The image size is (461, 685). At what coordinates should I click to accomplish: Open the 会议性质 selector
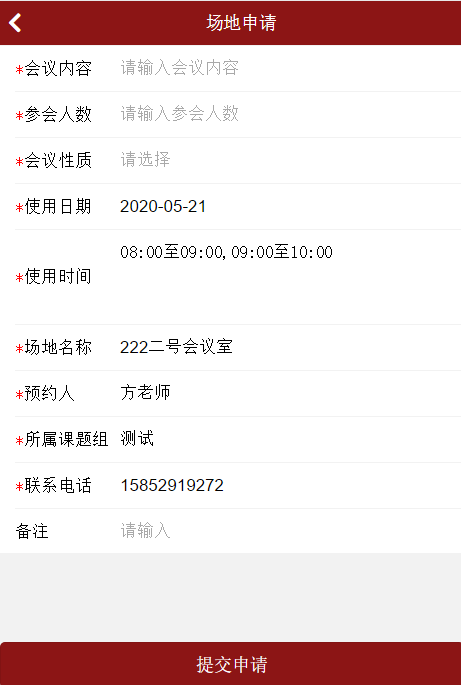290,160
